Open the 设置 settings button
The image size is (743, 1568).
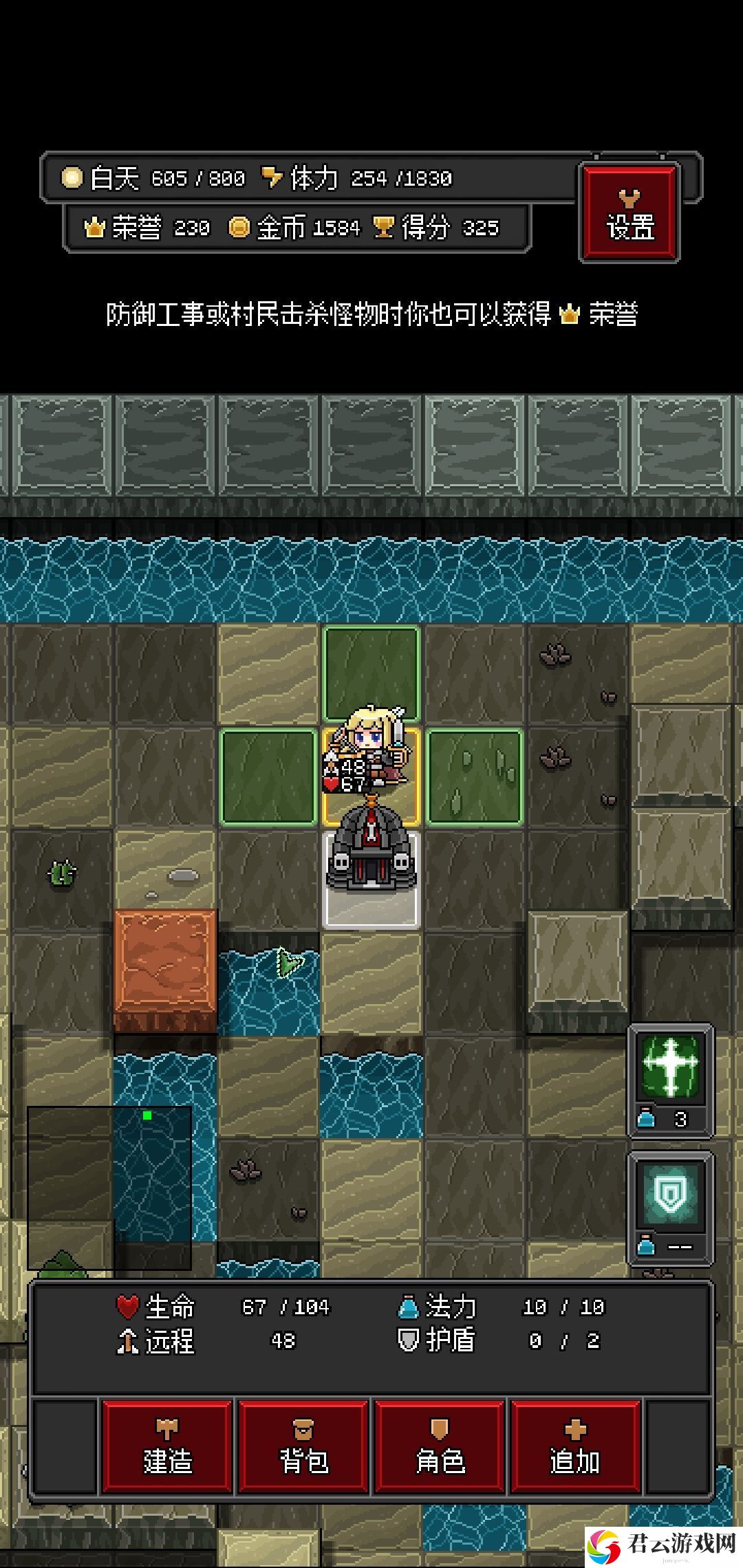[629, 213]
